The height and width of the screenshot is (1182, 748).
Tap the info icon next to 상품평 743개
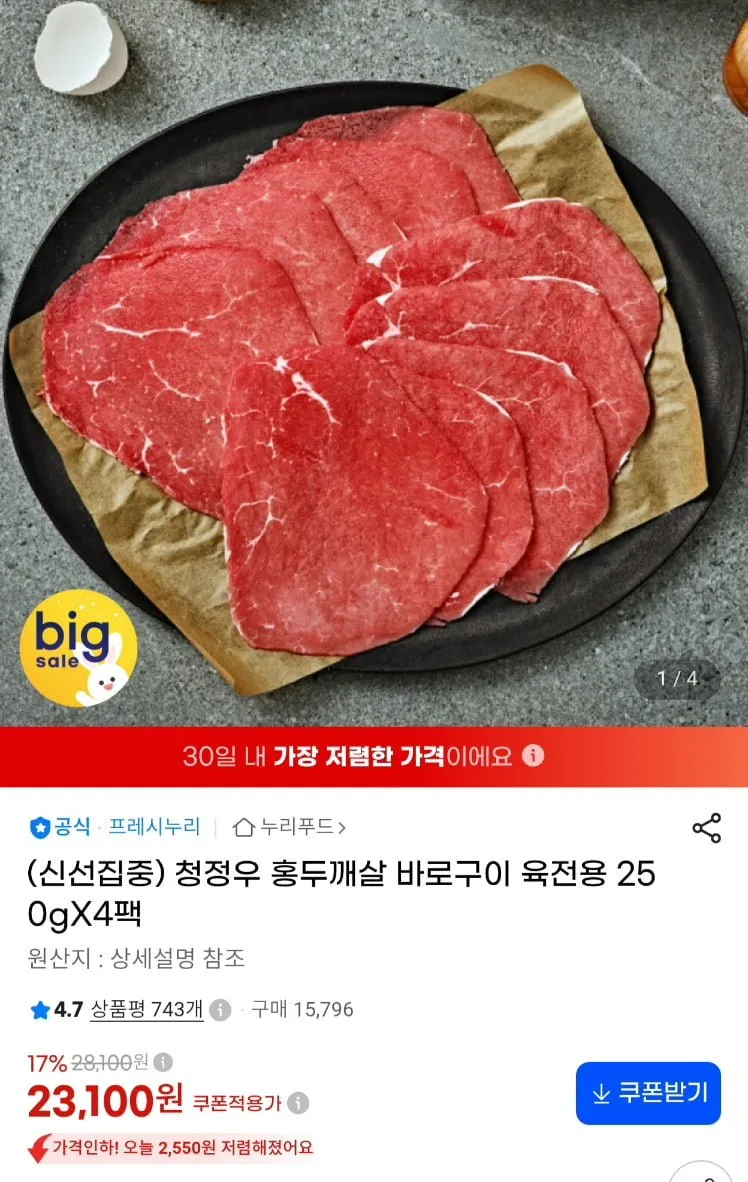pyautogui.click(x=220, y=1009)
